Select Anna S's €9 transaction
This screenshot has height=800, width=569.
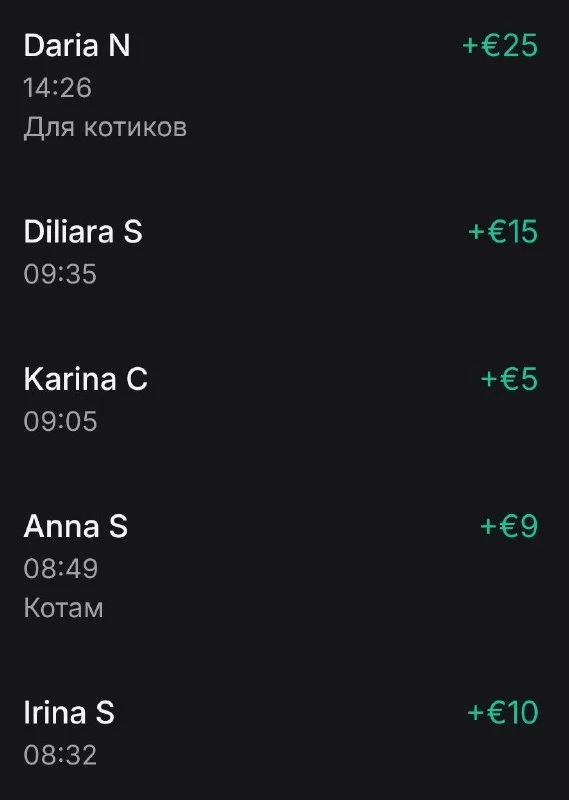[284, 566]
